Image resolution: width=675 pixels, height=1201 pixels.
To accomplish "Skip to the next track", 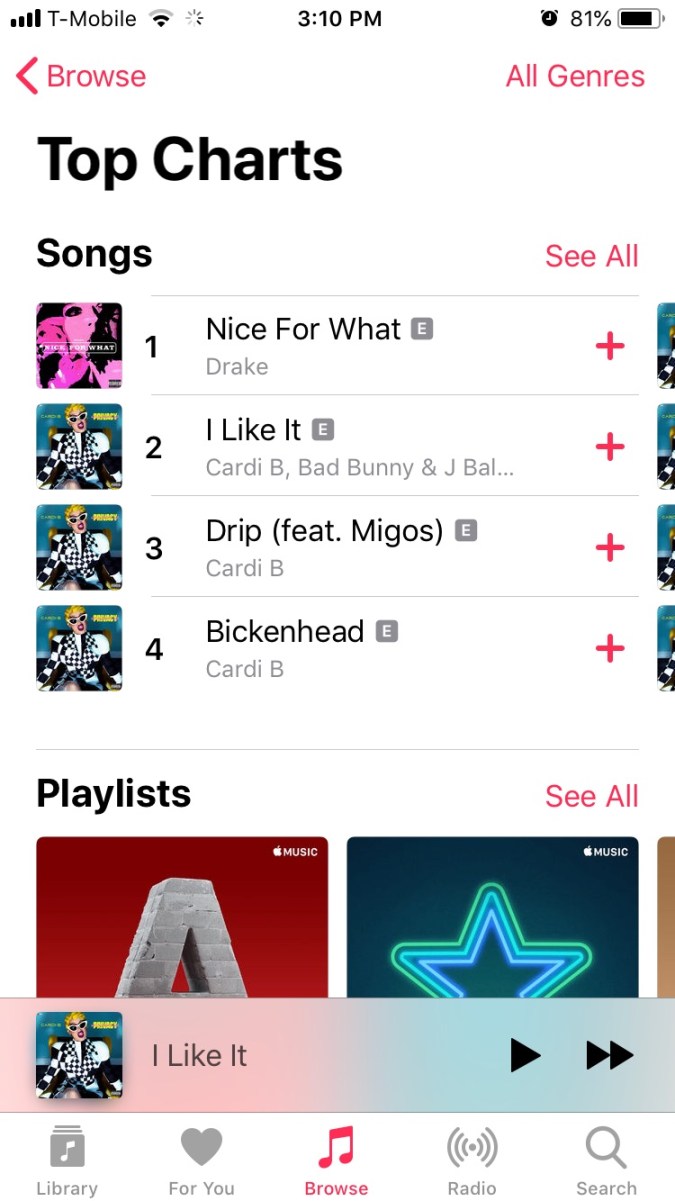I will coord(609,1055).
